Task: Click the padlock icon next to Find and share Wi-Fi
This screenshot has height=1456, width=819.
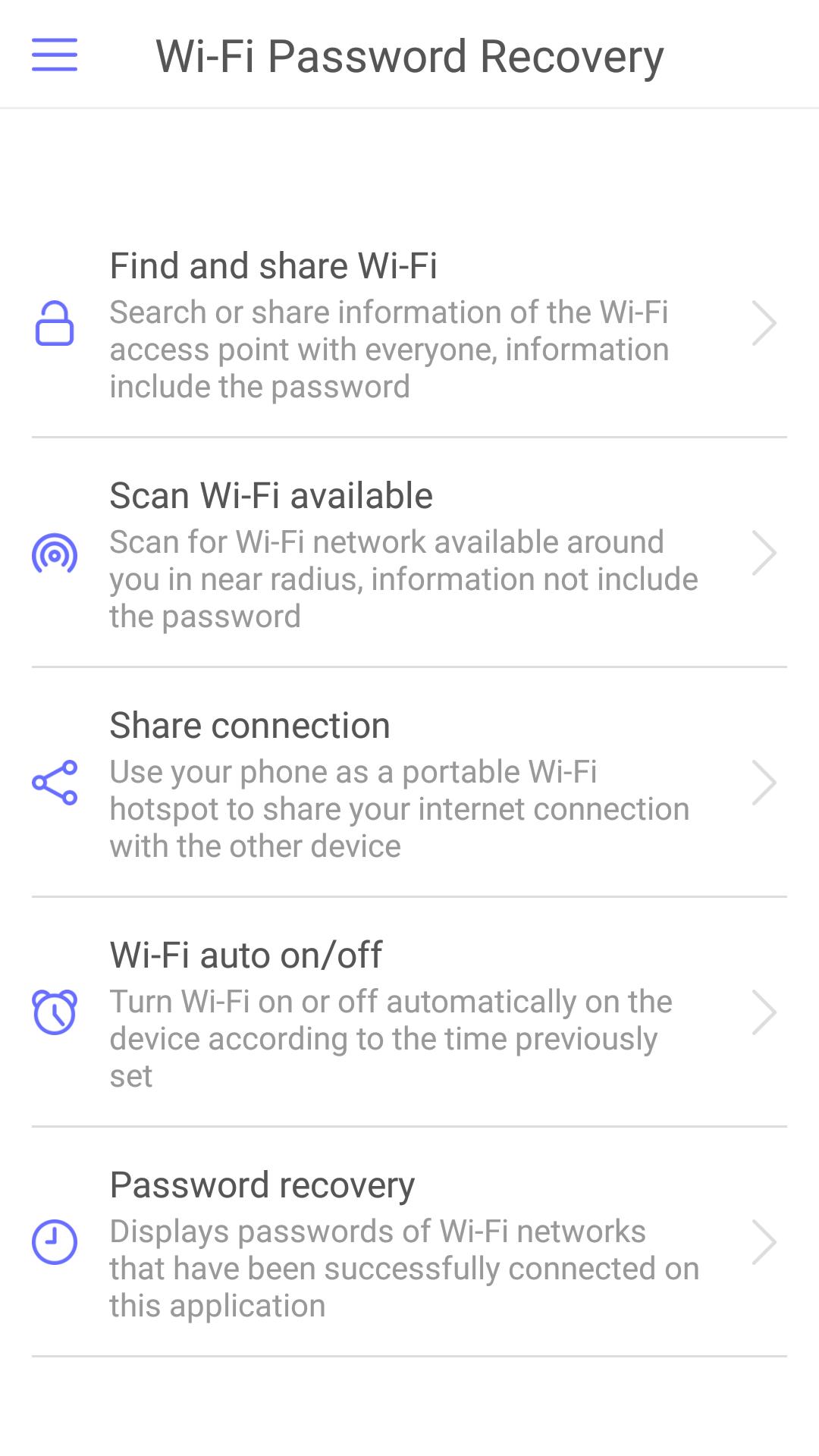Action: pos(55,324)
